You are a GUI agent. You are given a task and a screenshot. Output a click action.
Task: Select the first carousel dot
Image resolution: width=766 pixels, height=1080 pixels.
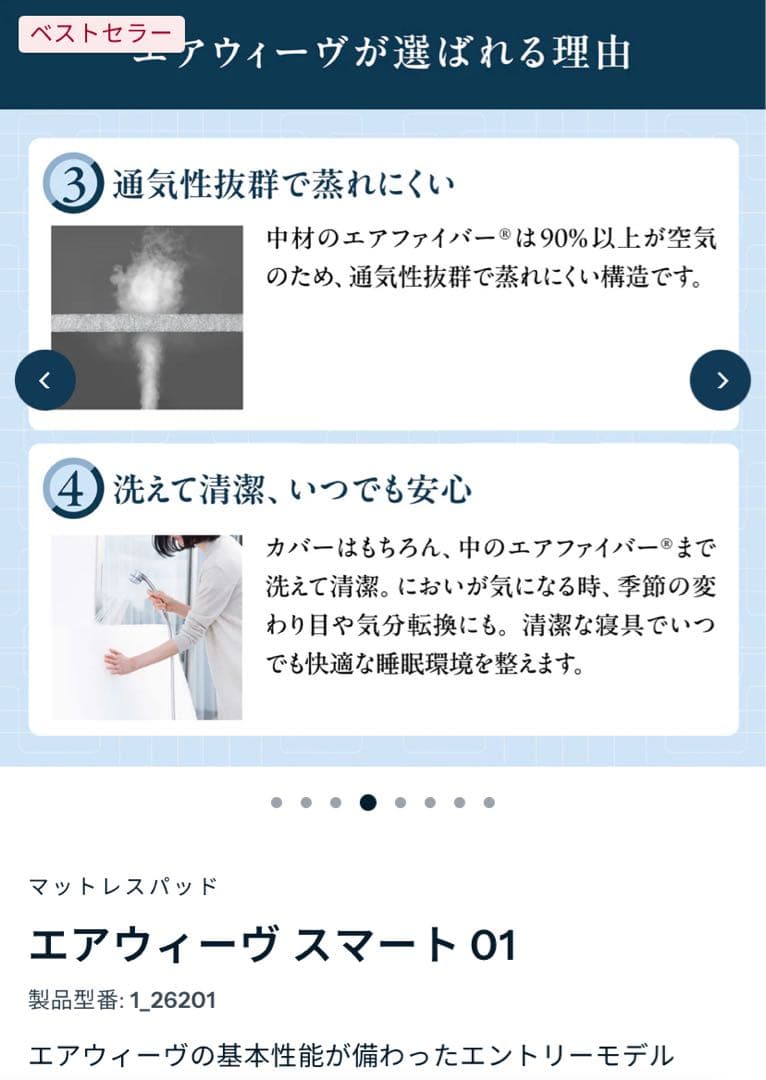coord(278,801)
